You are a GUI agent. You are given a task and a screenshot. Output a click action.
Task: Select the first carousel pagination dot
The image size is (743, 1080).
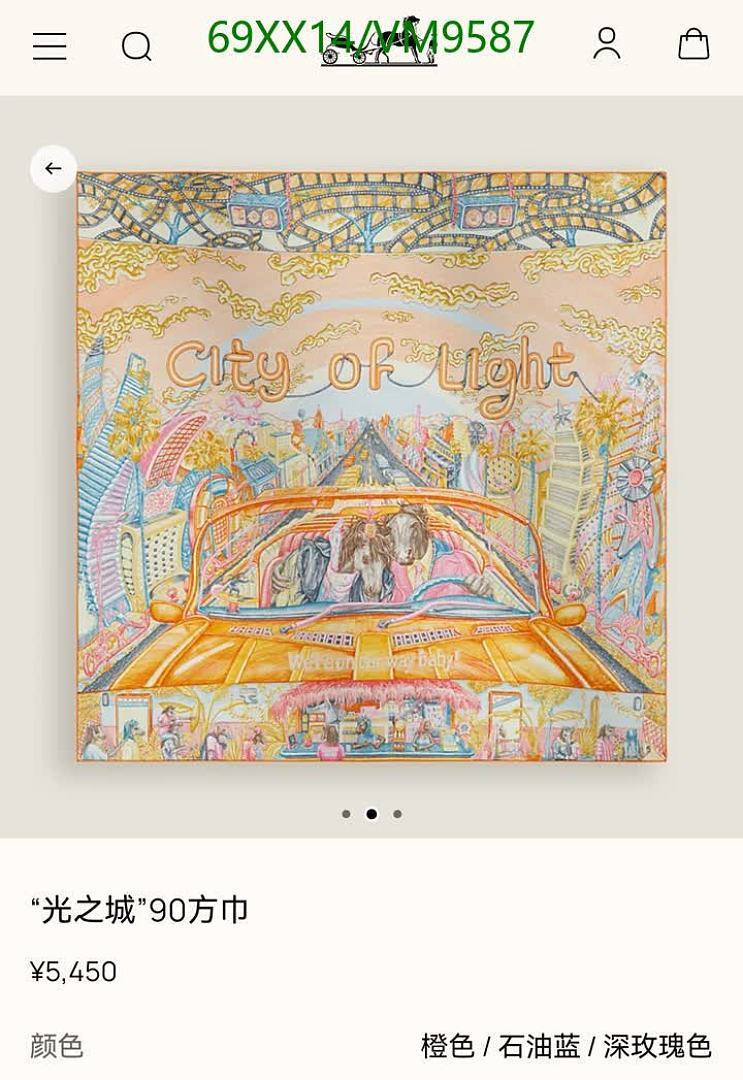pos(348,816)
